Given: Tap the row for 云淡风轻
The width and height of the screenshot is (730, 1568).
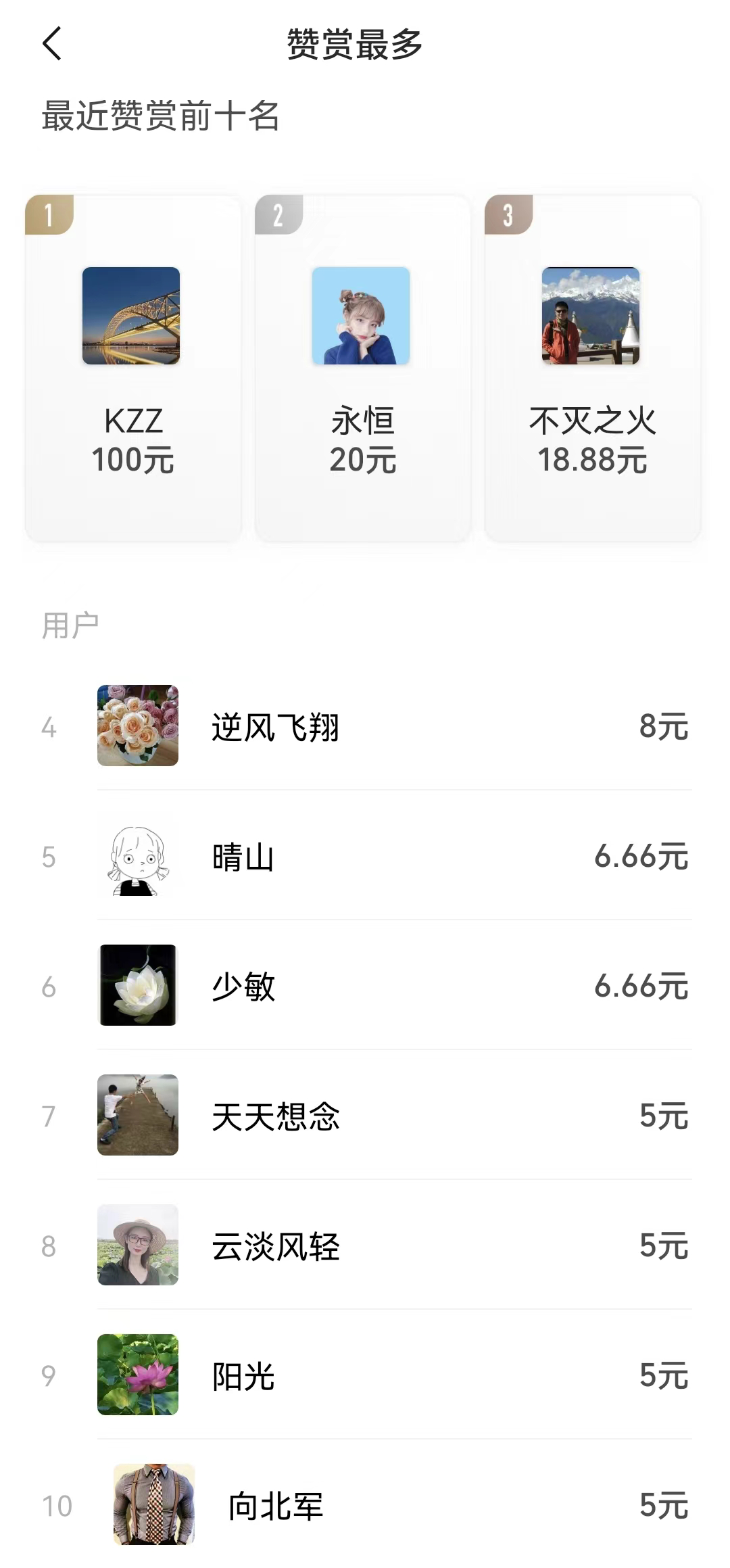Looking at the screenshot, I should click(x=392, y=1245).
